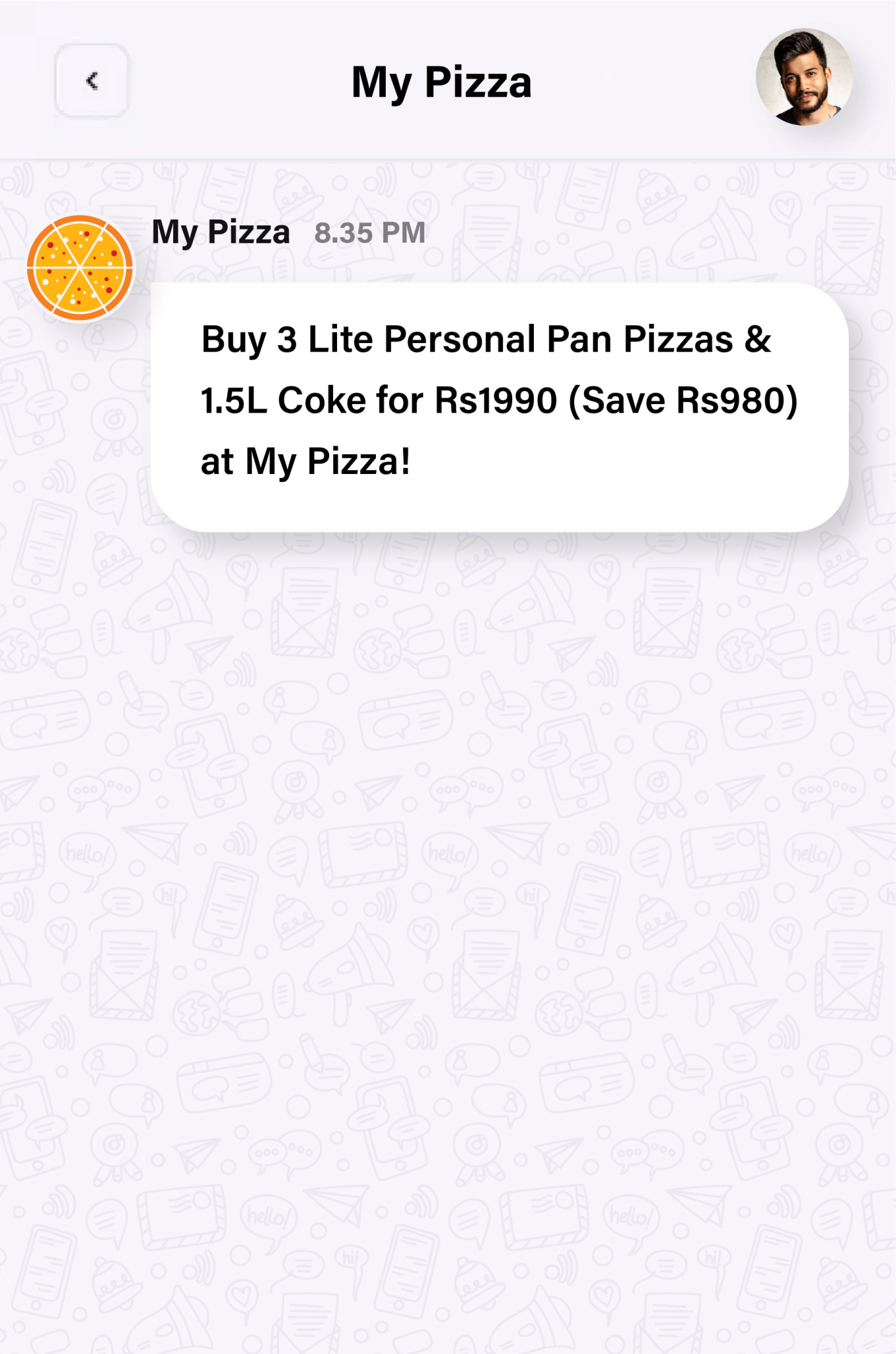Screen dimensions: 896x1354
Task: Expand the My Pizza conversation header
Action: [x=441, y=81]
